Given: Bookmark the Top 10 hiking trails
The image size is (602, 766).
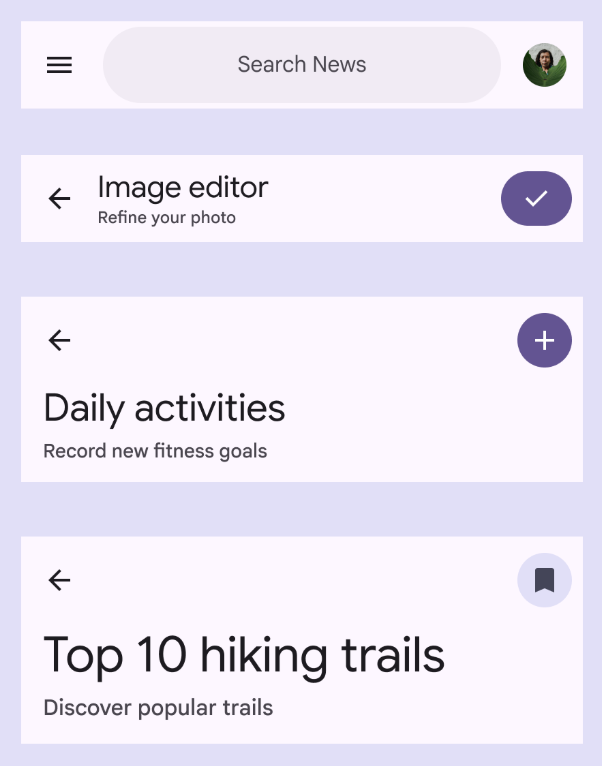Looking at the screenshot, I should coord(544,580).
